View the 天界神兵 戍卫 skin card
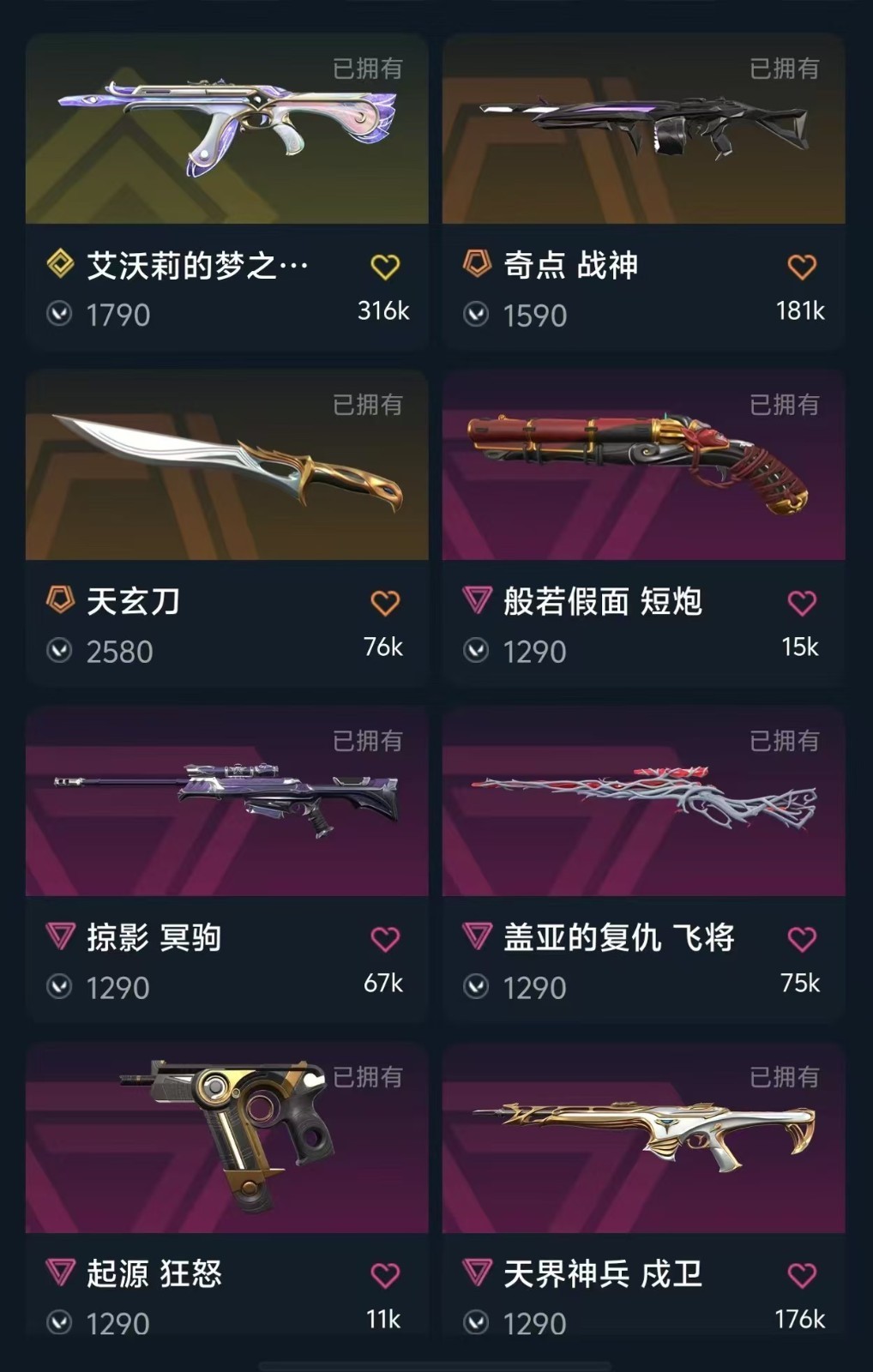This screenshot has width=873, height=1372. [x=644, y=1192]
